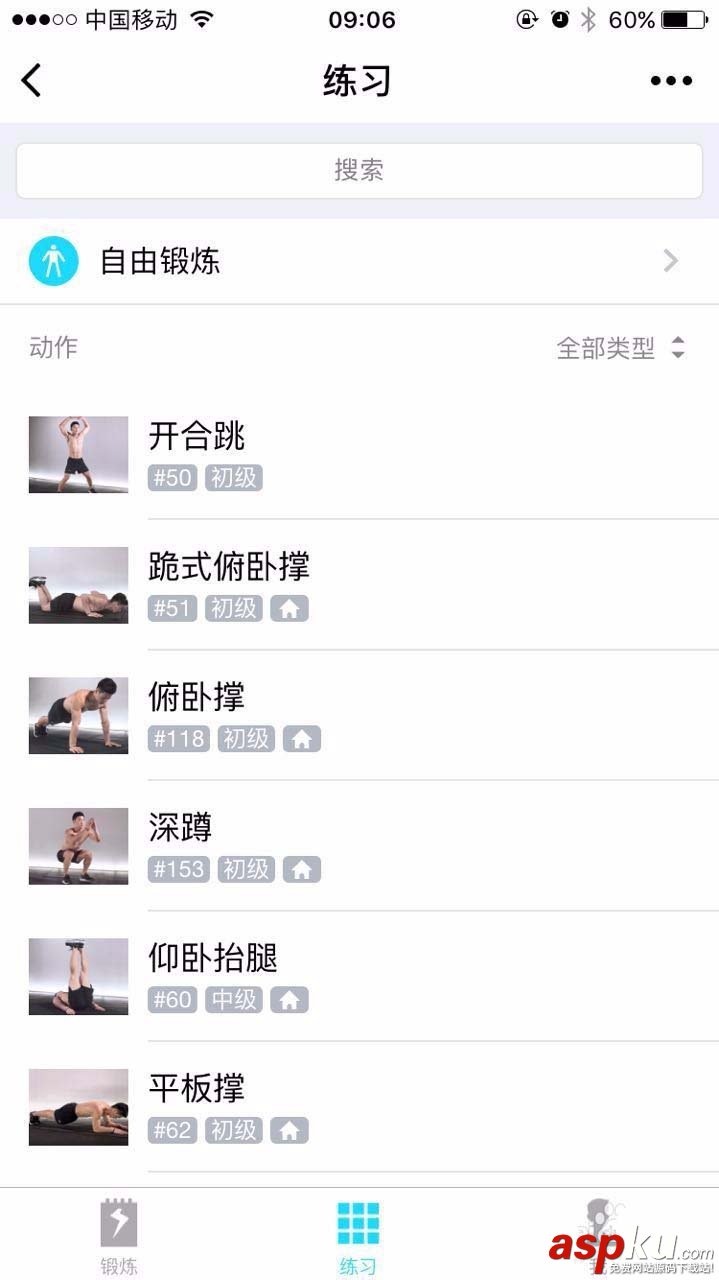The width and height of the screenshot is (719, 1280).
Task: Choose the 仰卧抬腿 exercise
Action: tap(360, 977)
